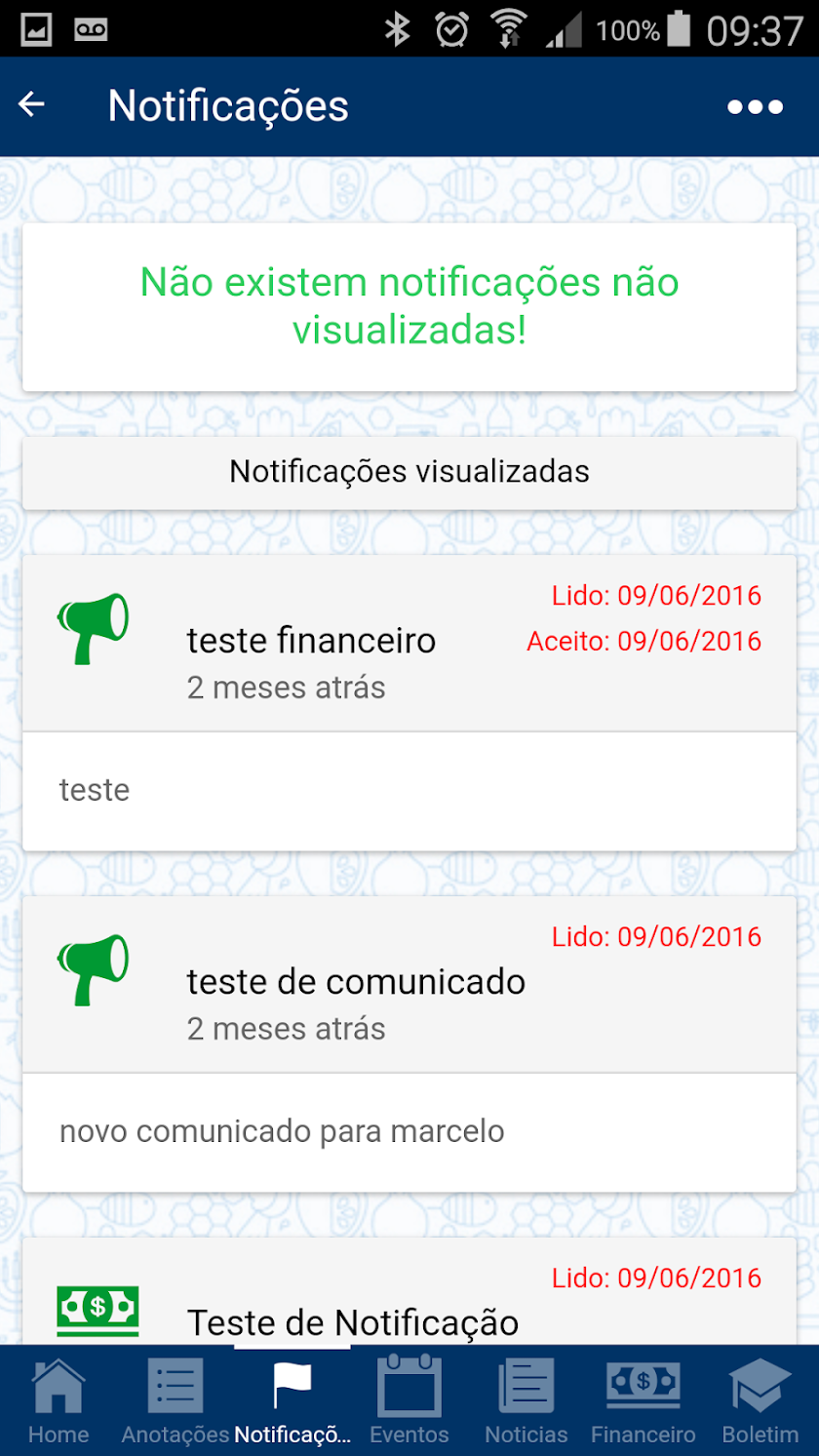819x1456 pixels.
Task: Open the "teste financeiro" notification
Action: pos(312,641)
